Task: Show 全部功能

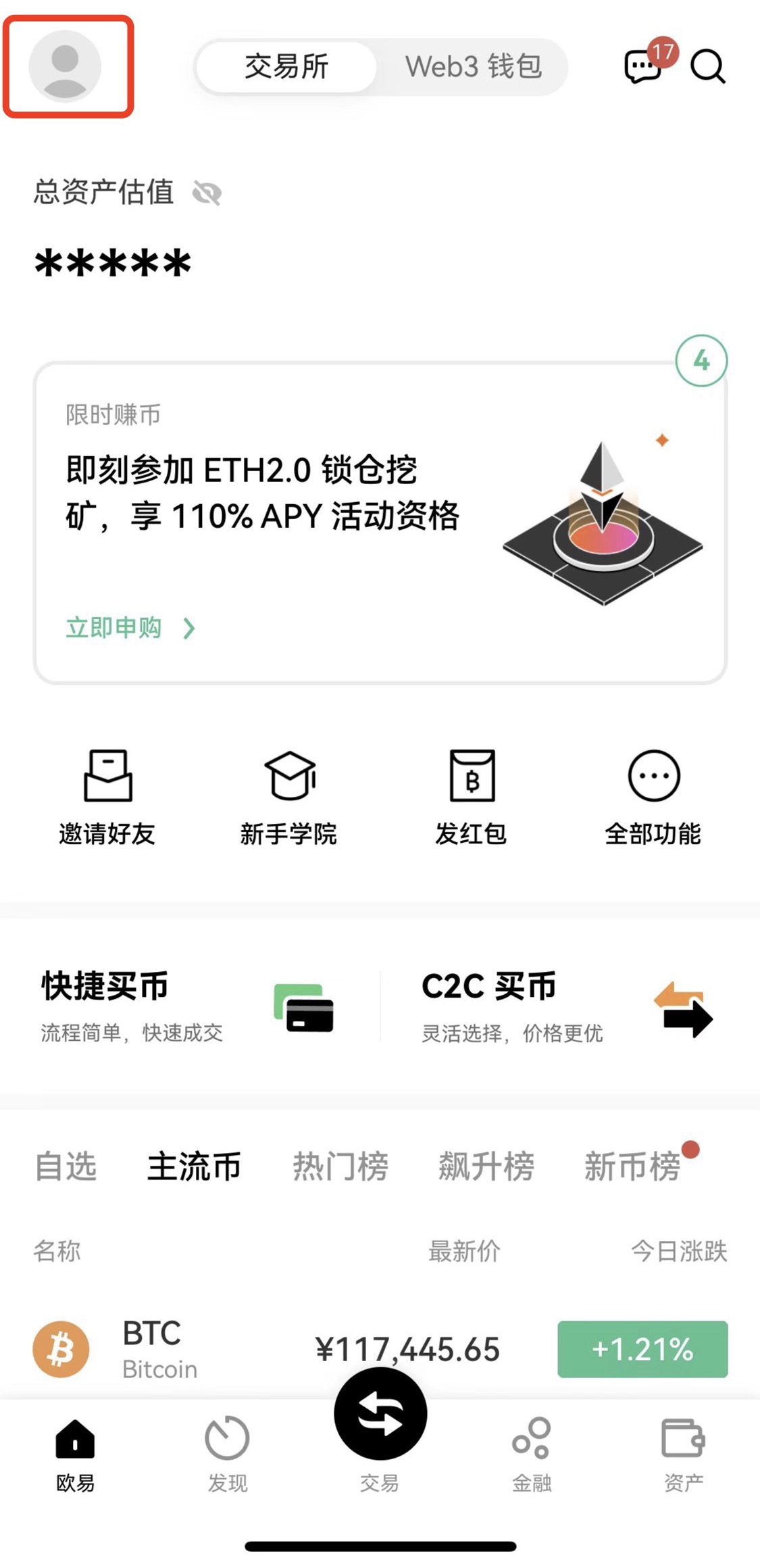Action: tap(653, 798)
